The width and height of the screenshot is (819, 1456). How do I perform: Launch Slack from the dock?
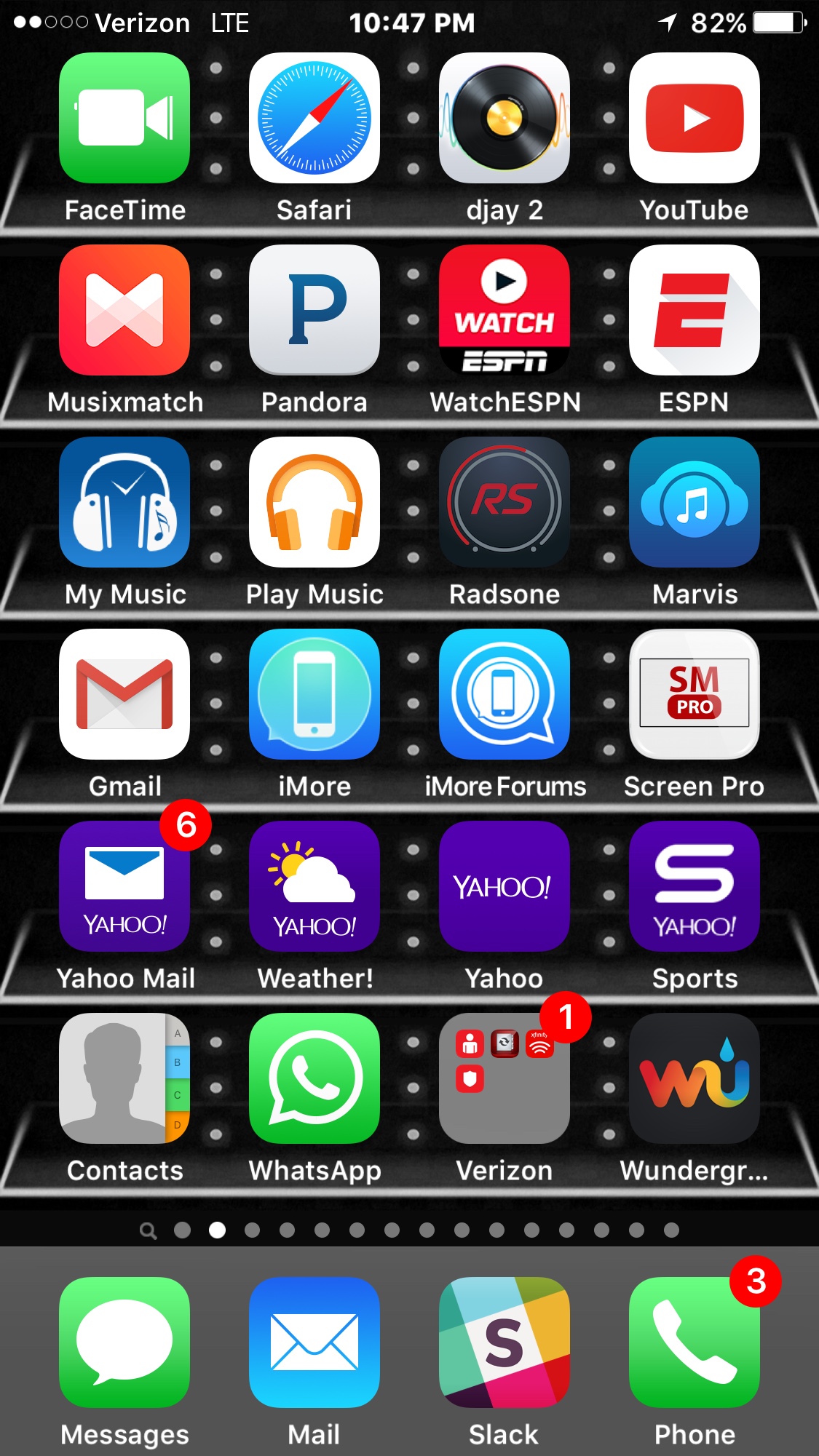point(505,1342)
